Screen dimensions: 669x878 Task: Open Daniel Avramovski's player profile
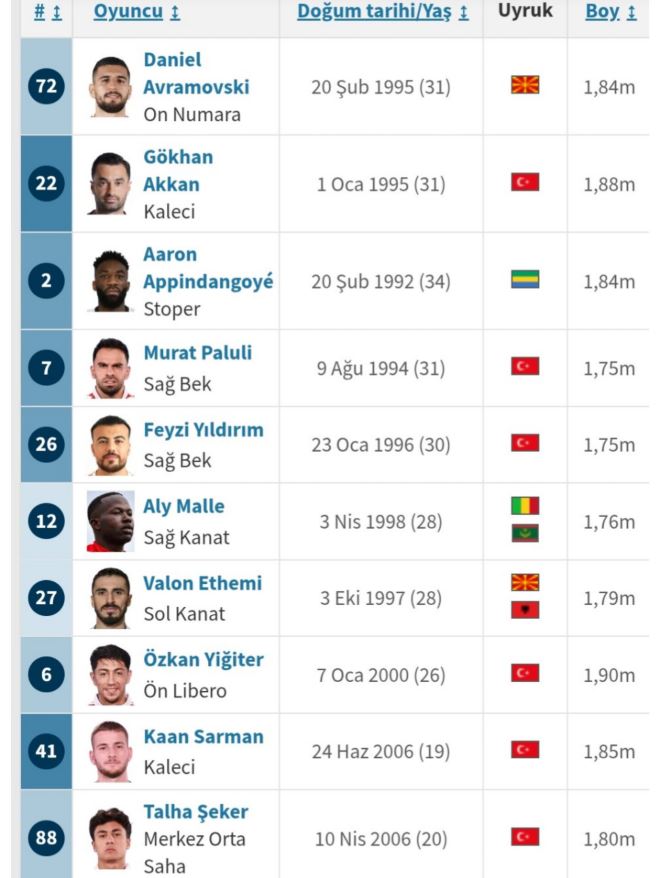195,73
